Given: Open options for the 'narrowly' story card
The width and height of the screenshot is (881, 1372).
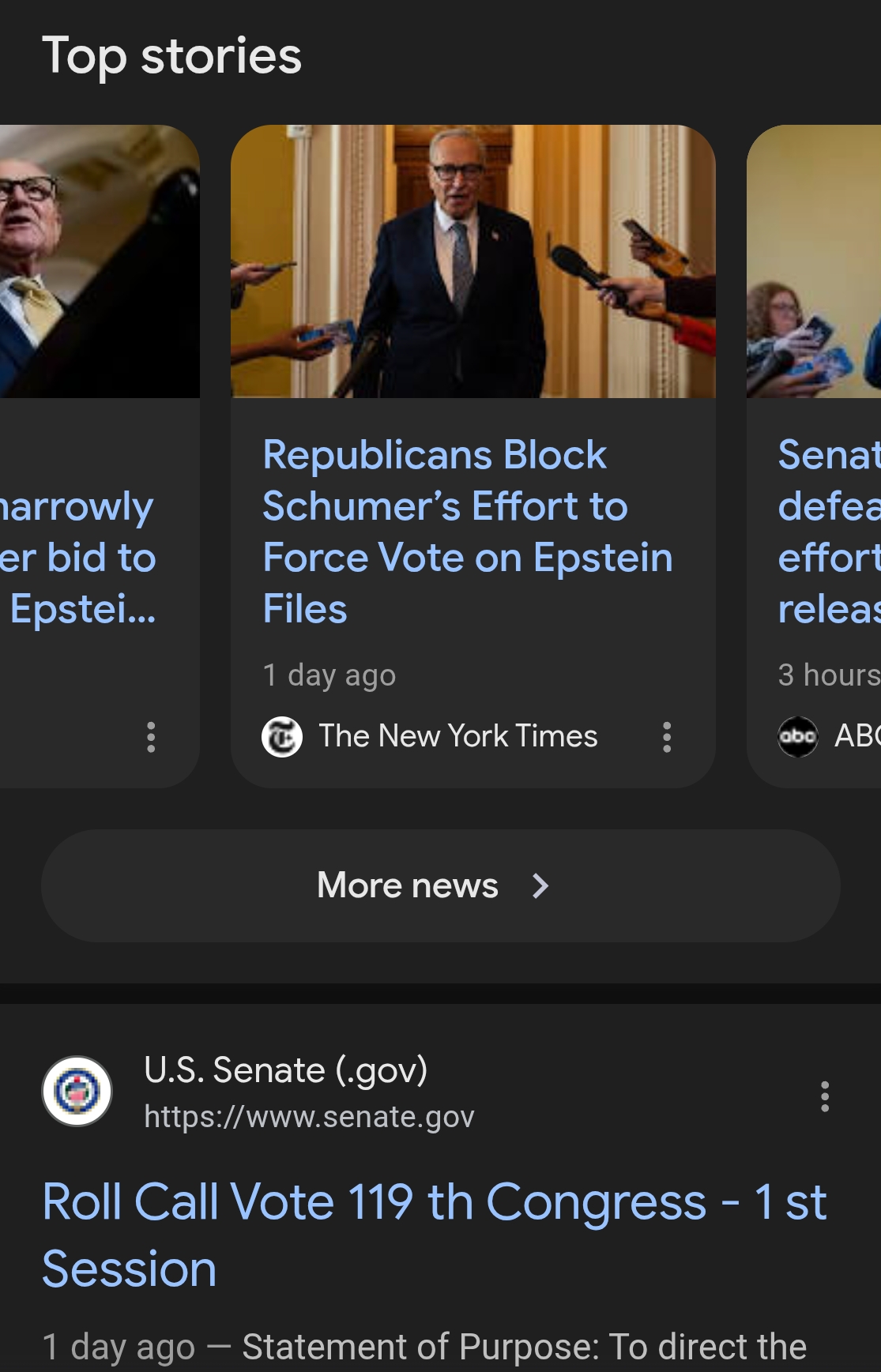Looking at the screenshot, I should [151, 737].
